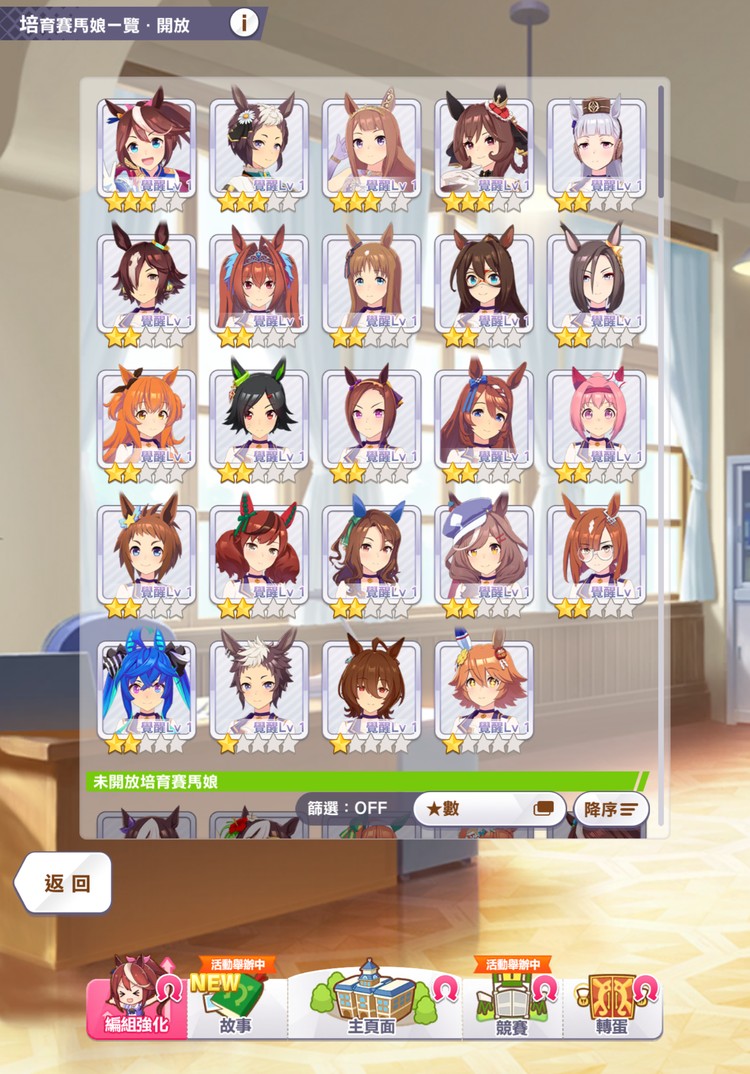Open the info icon beside the title

coord(243,22)
